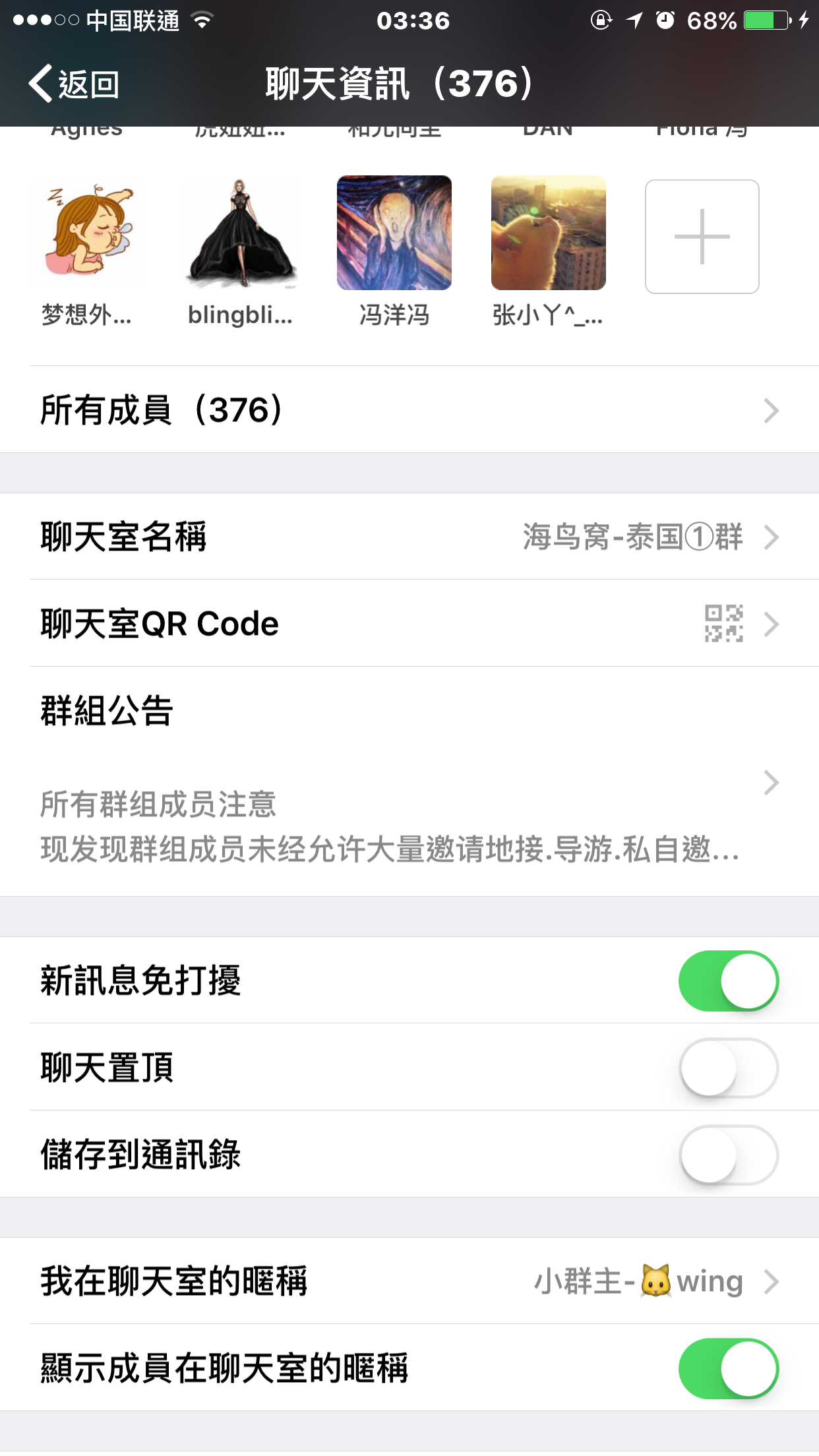Viewport: 819px width, 1456px height.
Task: Turn off 新訊息免打擾
Action: pyautogui.click(x=728, y=981)
